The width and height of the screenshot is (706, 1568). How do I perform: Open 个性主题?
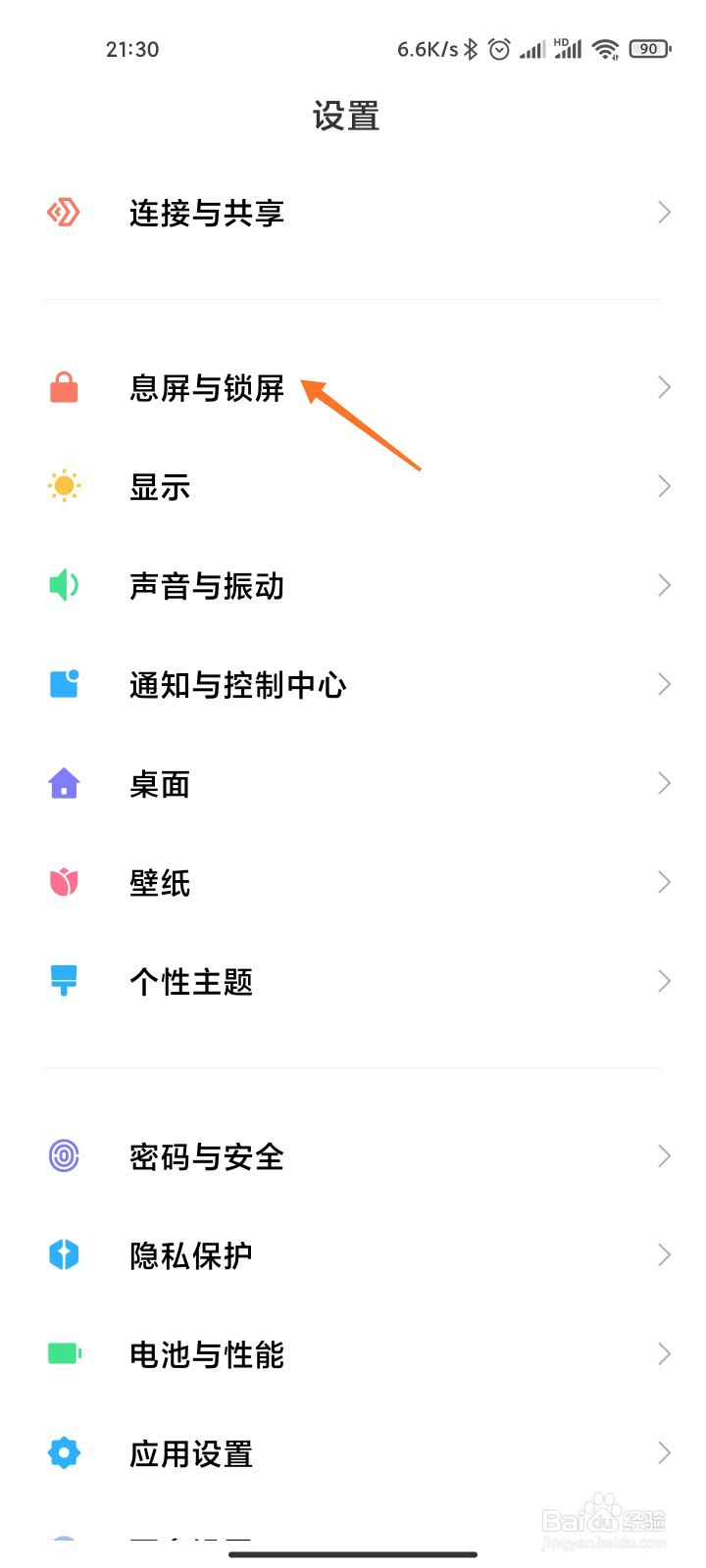[x=353, y=981]
